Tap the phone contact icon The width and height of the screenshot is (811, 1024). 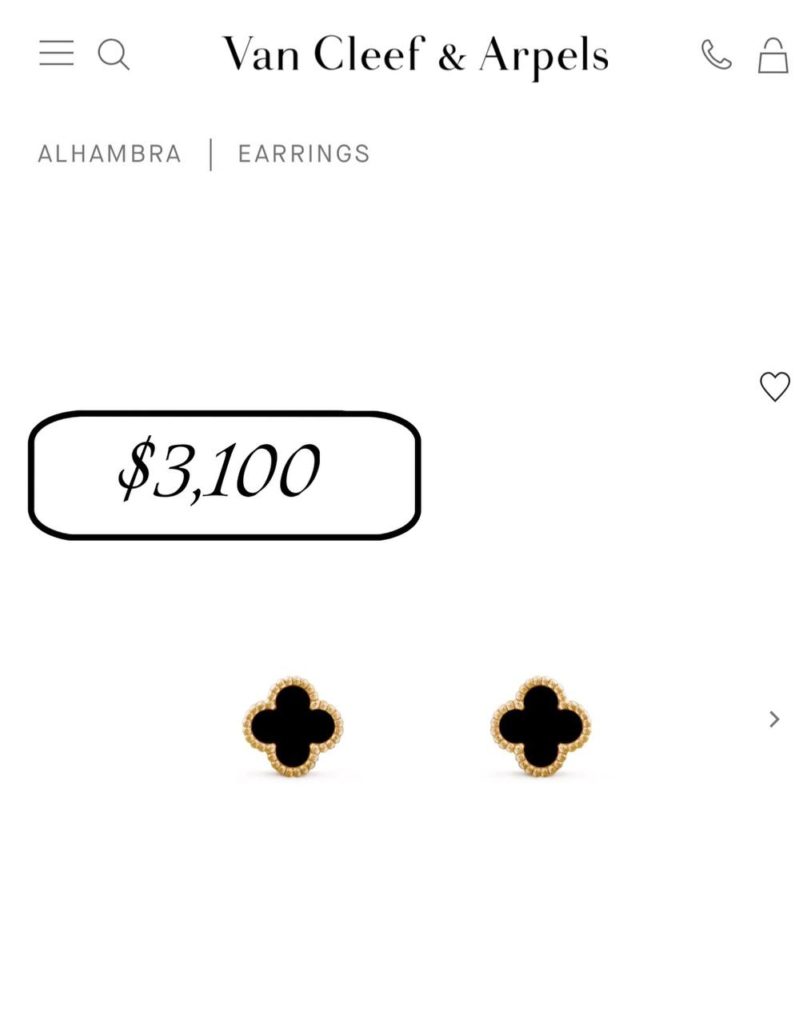click(x=716, y=55)
